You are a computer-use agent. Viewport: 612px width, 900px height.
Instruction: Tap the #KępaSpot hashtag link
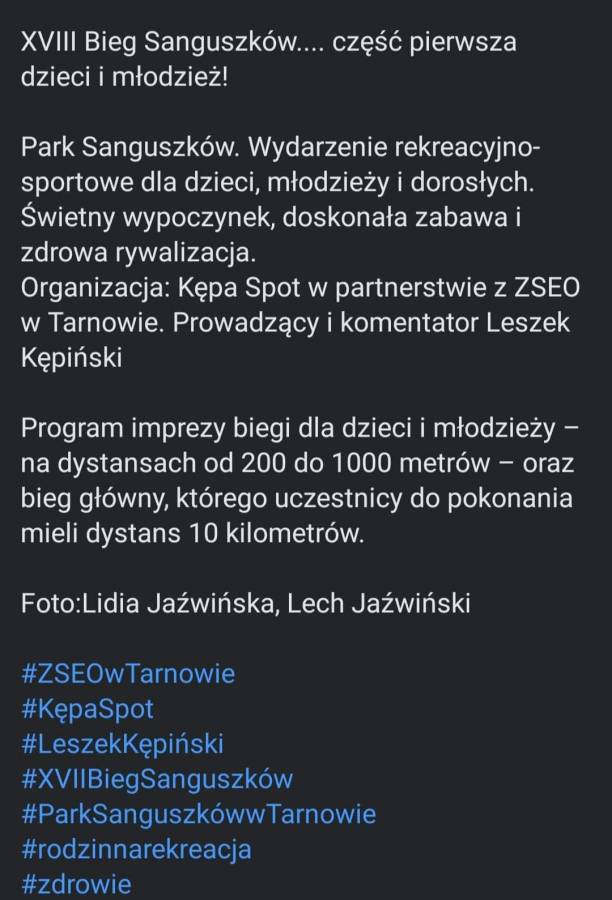pyautogui.click(x=88, y=709)
